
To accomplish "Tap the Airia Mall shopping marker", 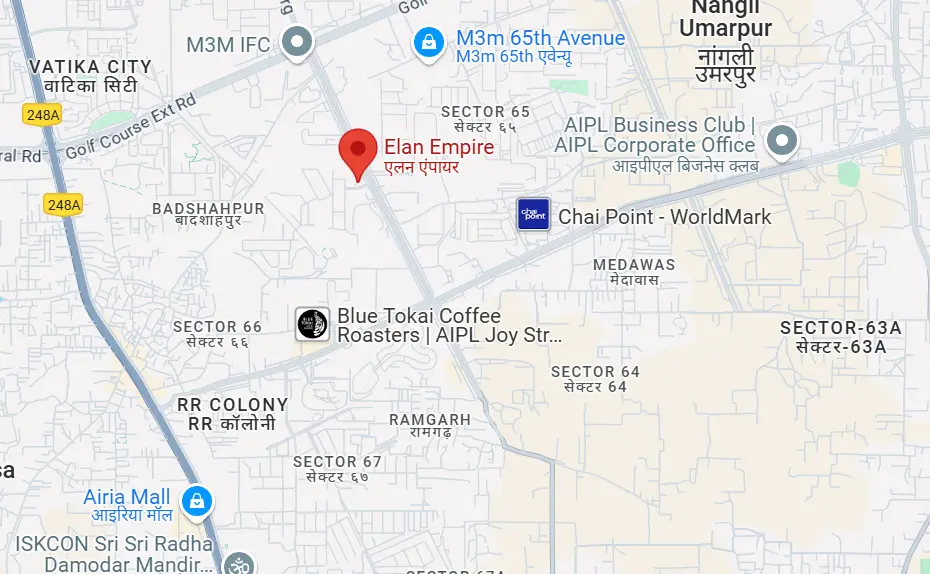I will click(197, 500).
